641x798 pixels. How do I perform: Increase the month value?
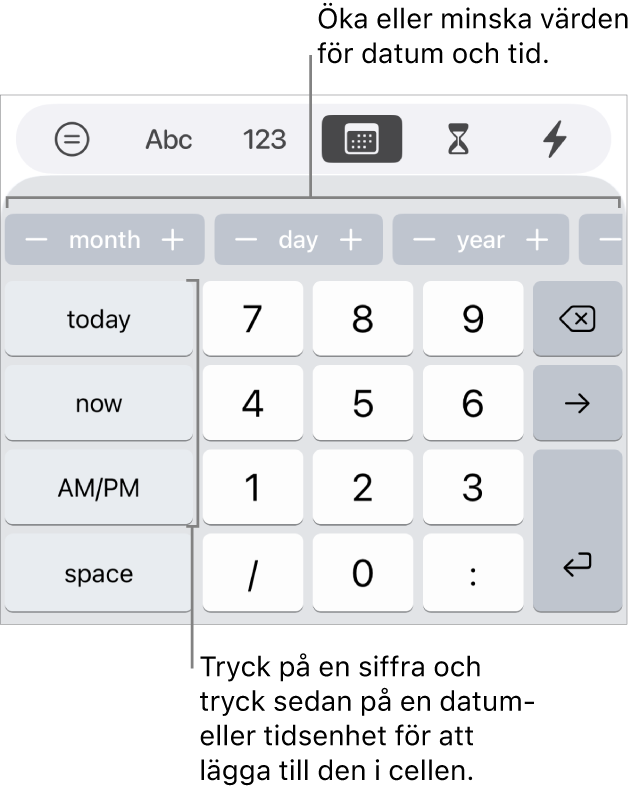pyautogui.click(x=173, y=240)
